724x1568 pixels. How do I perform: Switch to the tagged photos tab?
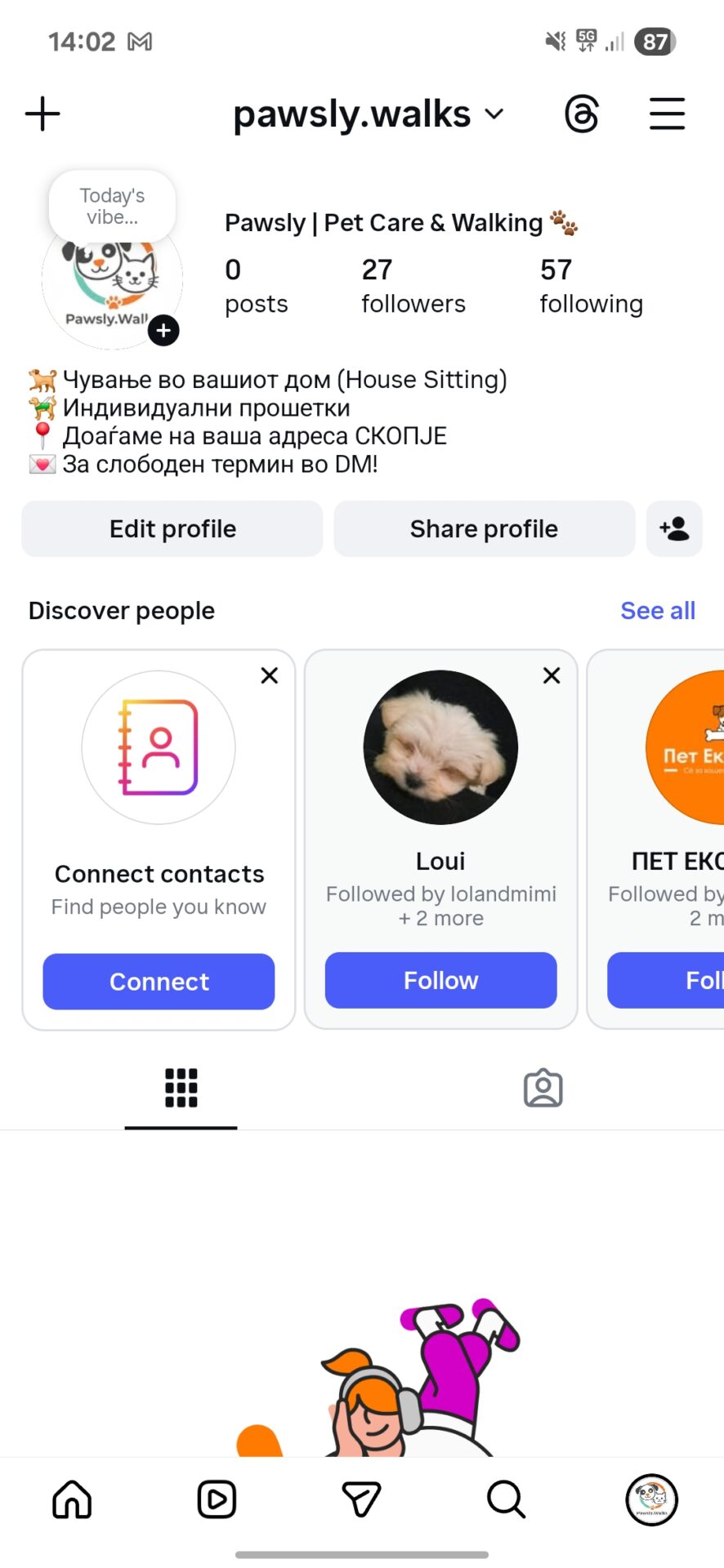[543, 1088]
